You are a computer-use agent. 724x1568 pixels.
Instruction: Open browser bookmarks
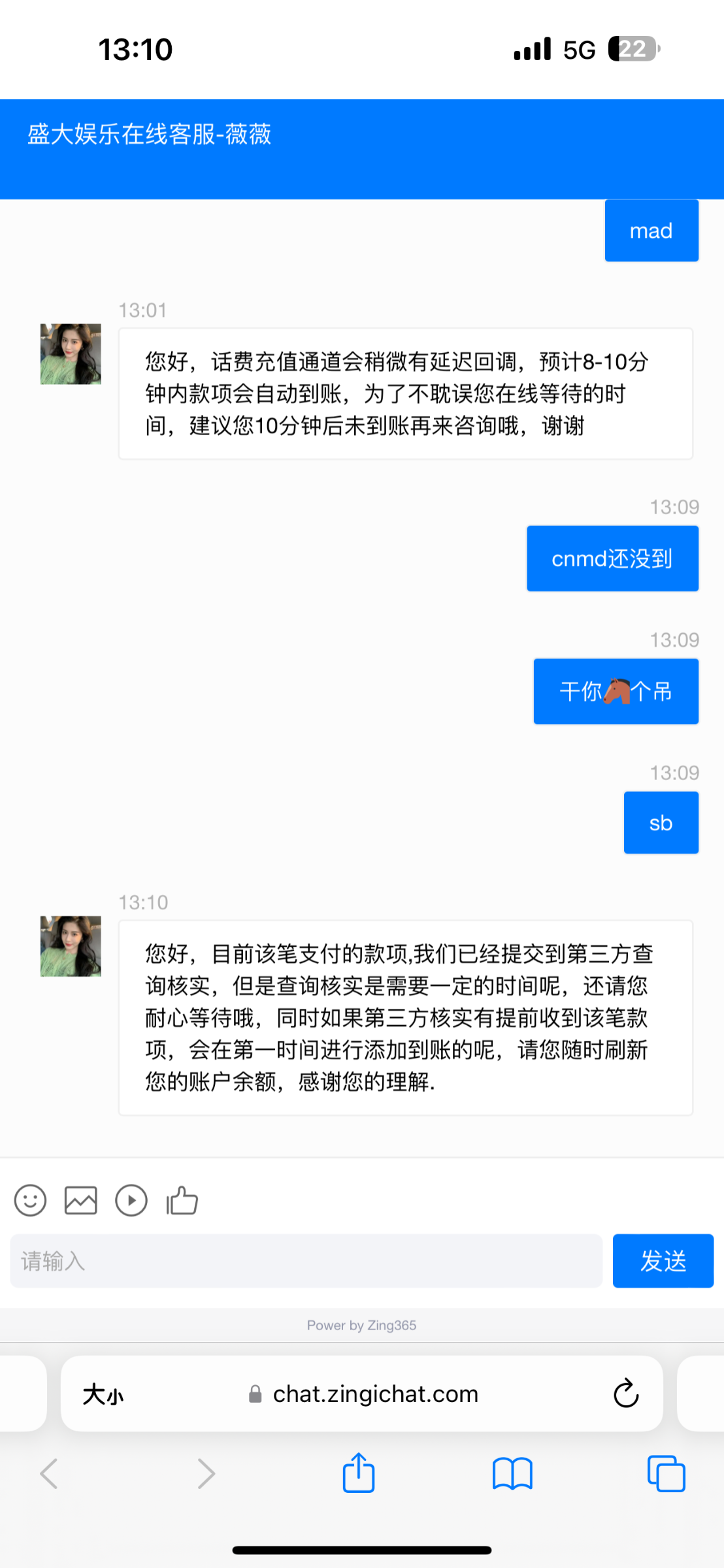click(x=512, y=1474)
